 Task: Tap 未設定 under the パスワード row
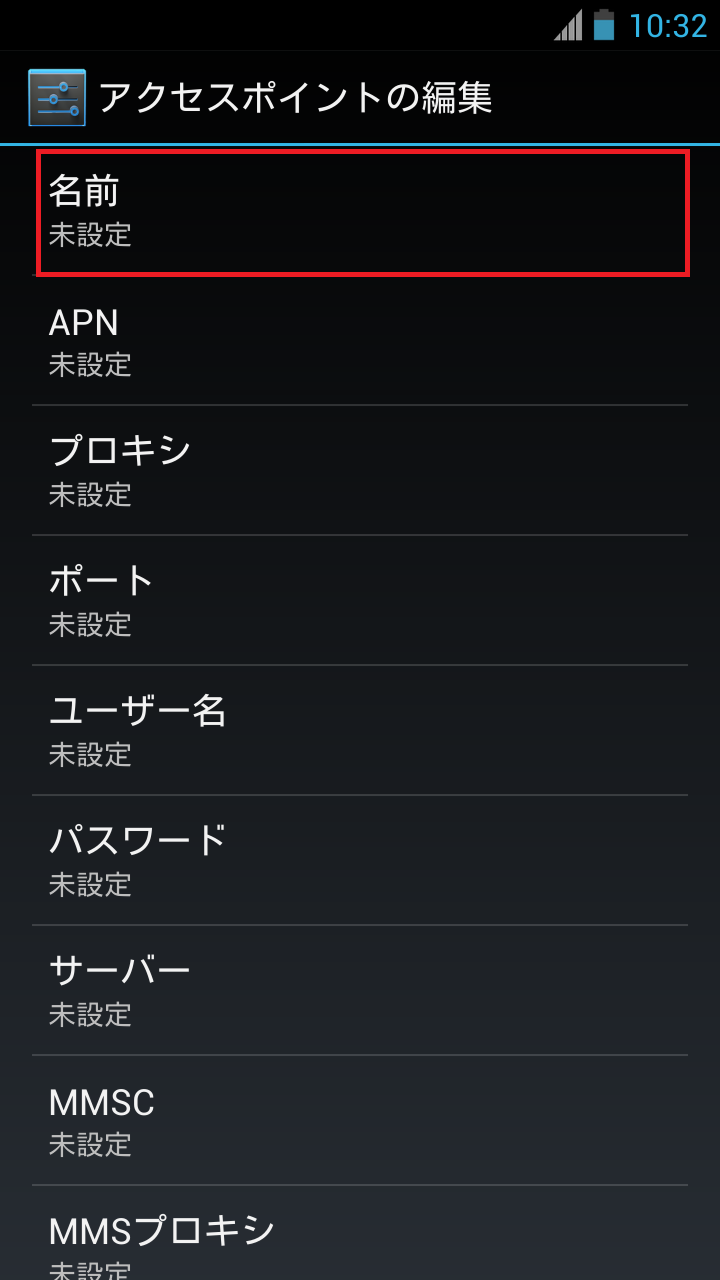pos(89,886)
